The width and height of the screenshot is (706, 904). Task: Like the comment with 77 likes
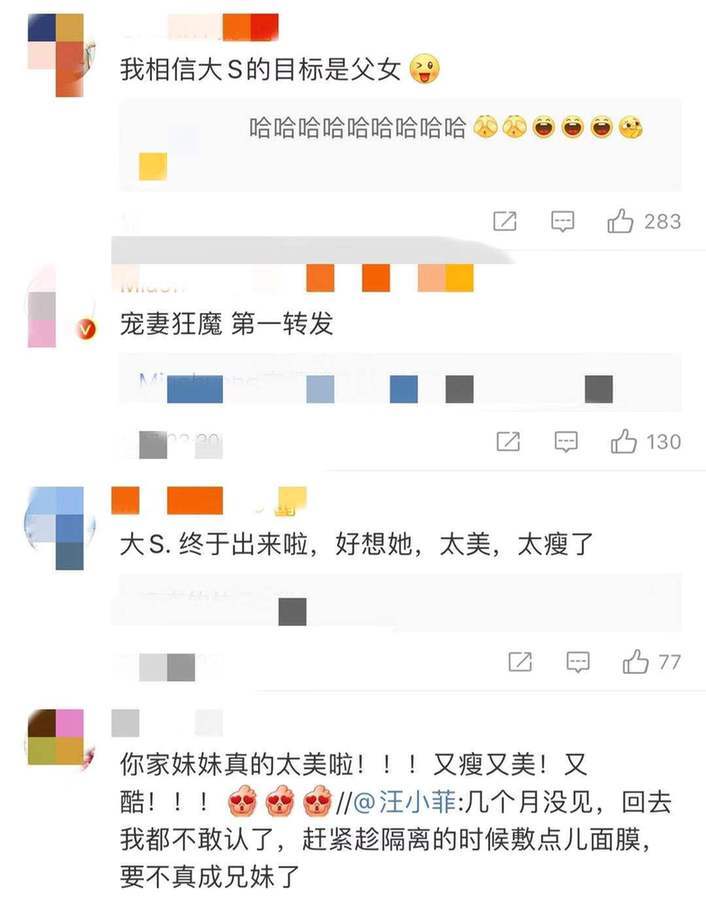(x=636, y=661)
